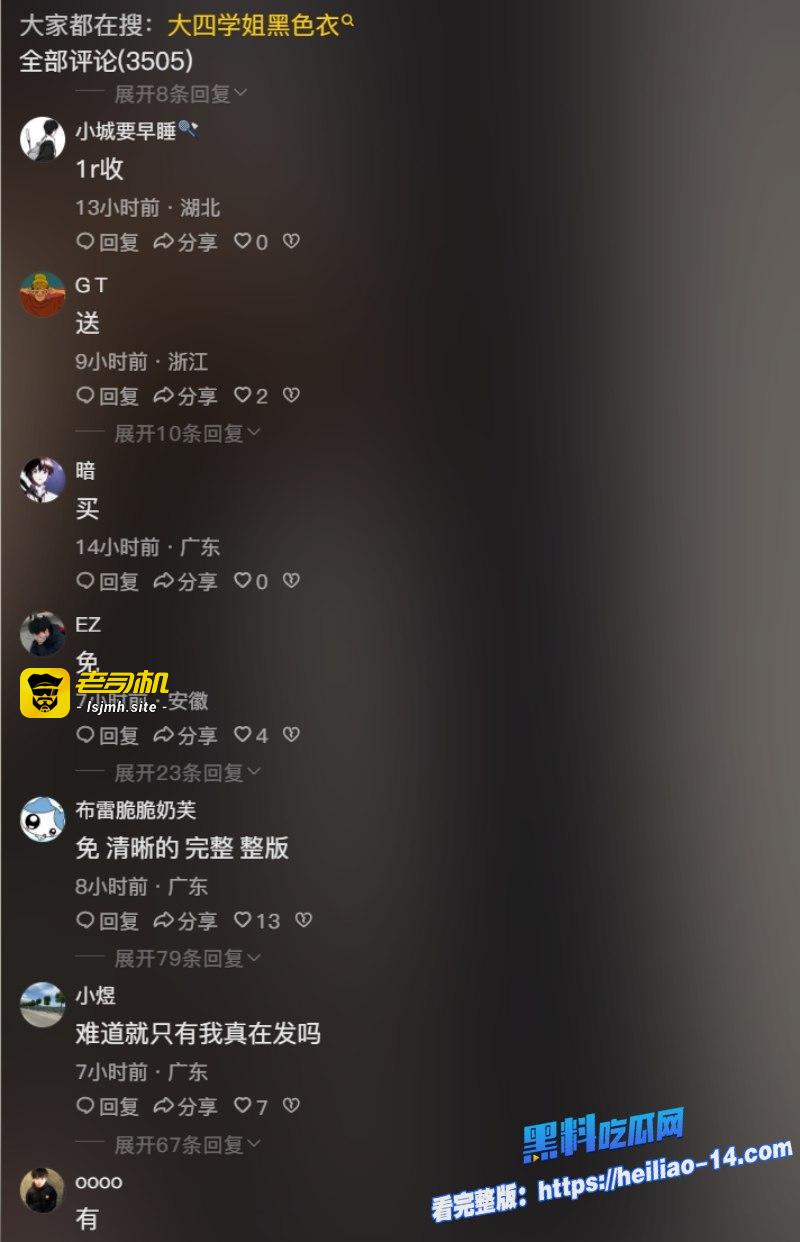Show 79 replies under 布雷脆脆奶芙's comment

click(x=186, y=958)
